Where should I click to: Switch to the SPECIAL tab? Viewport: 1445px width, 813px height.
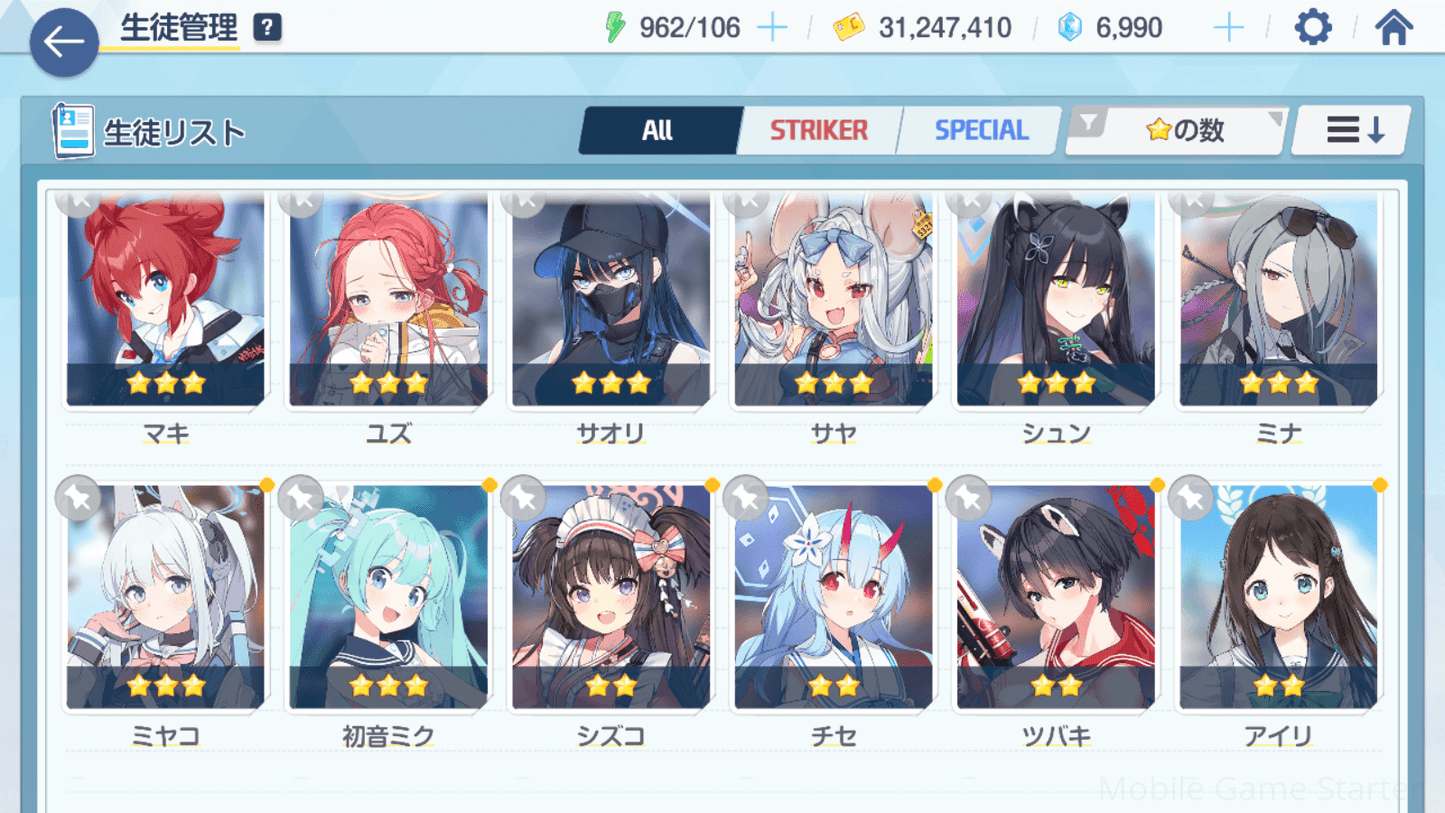(980, 131)
